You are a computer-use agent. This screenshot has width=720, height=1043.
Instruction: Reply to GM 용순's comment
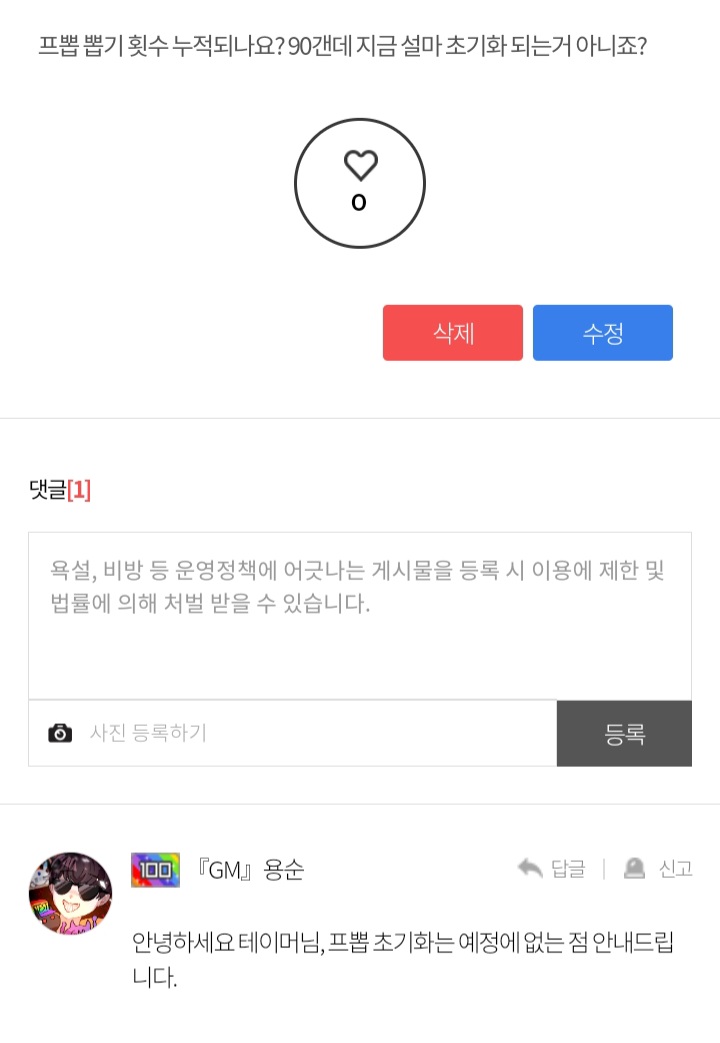[552, 869]
